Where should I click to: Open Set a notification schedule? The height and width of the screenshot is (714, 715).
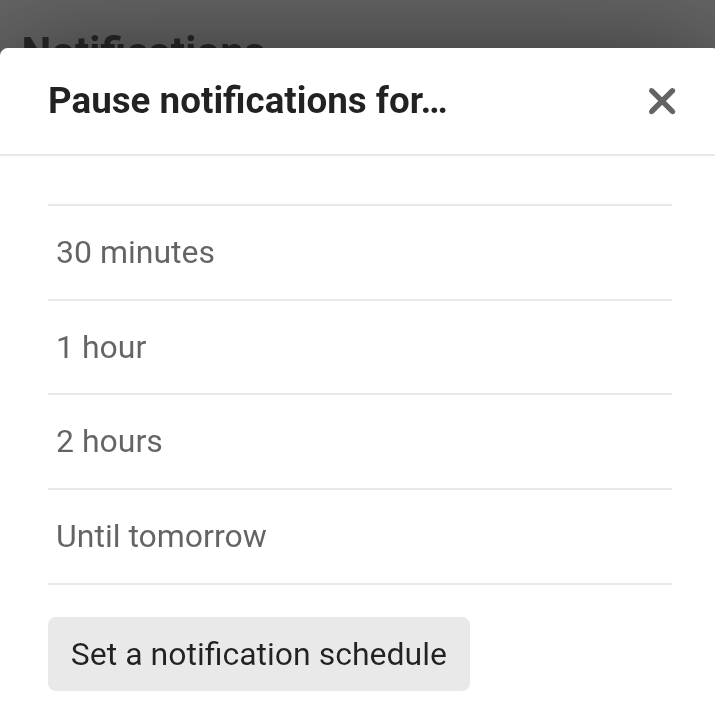[x=258, y=654]
